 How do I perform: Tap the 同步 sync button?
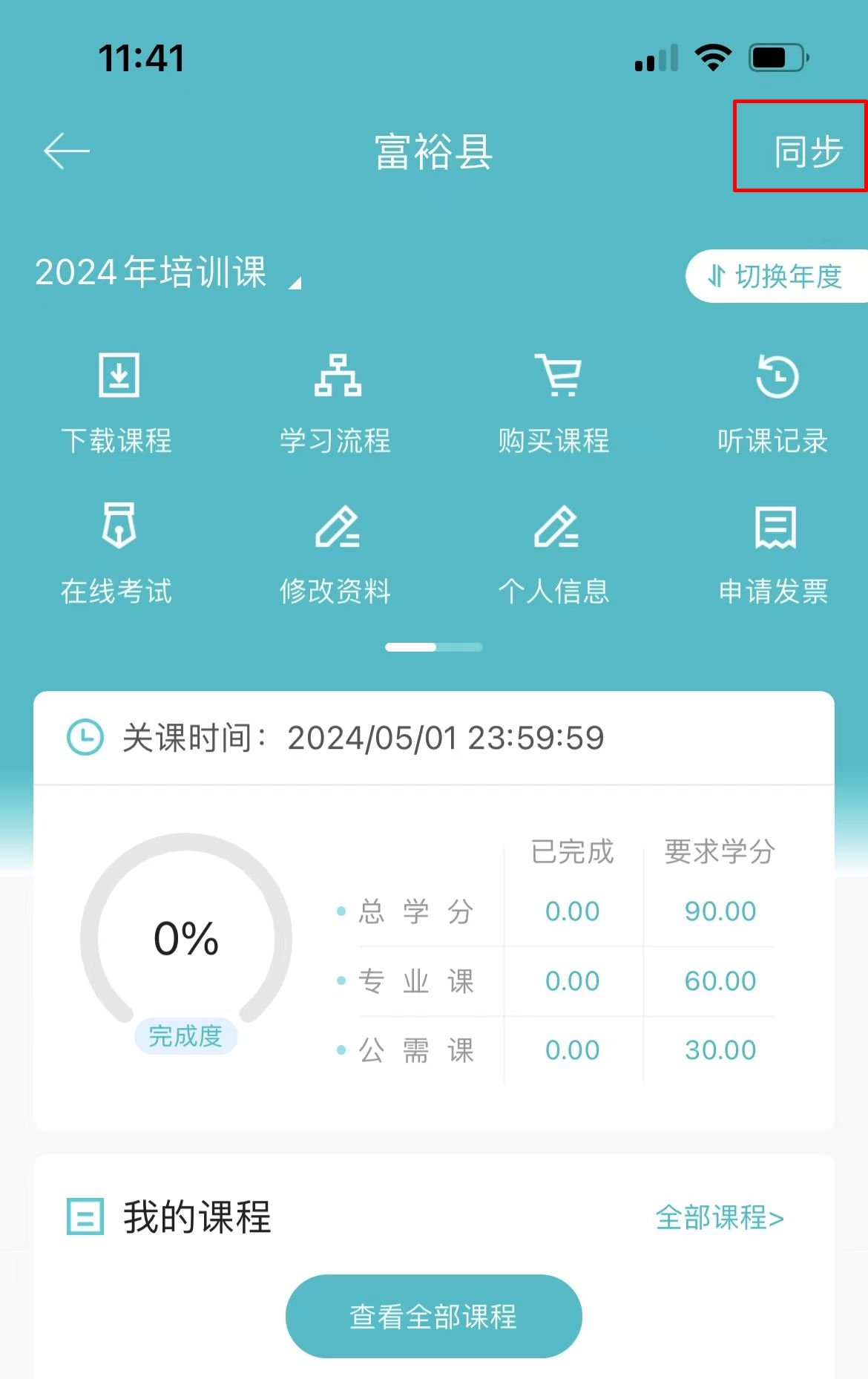807,151
